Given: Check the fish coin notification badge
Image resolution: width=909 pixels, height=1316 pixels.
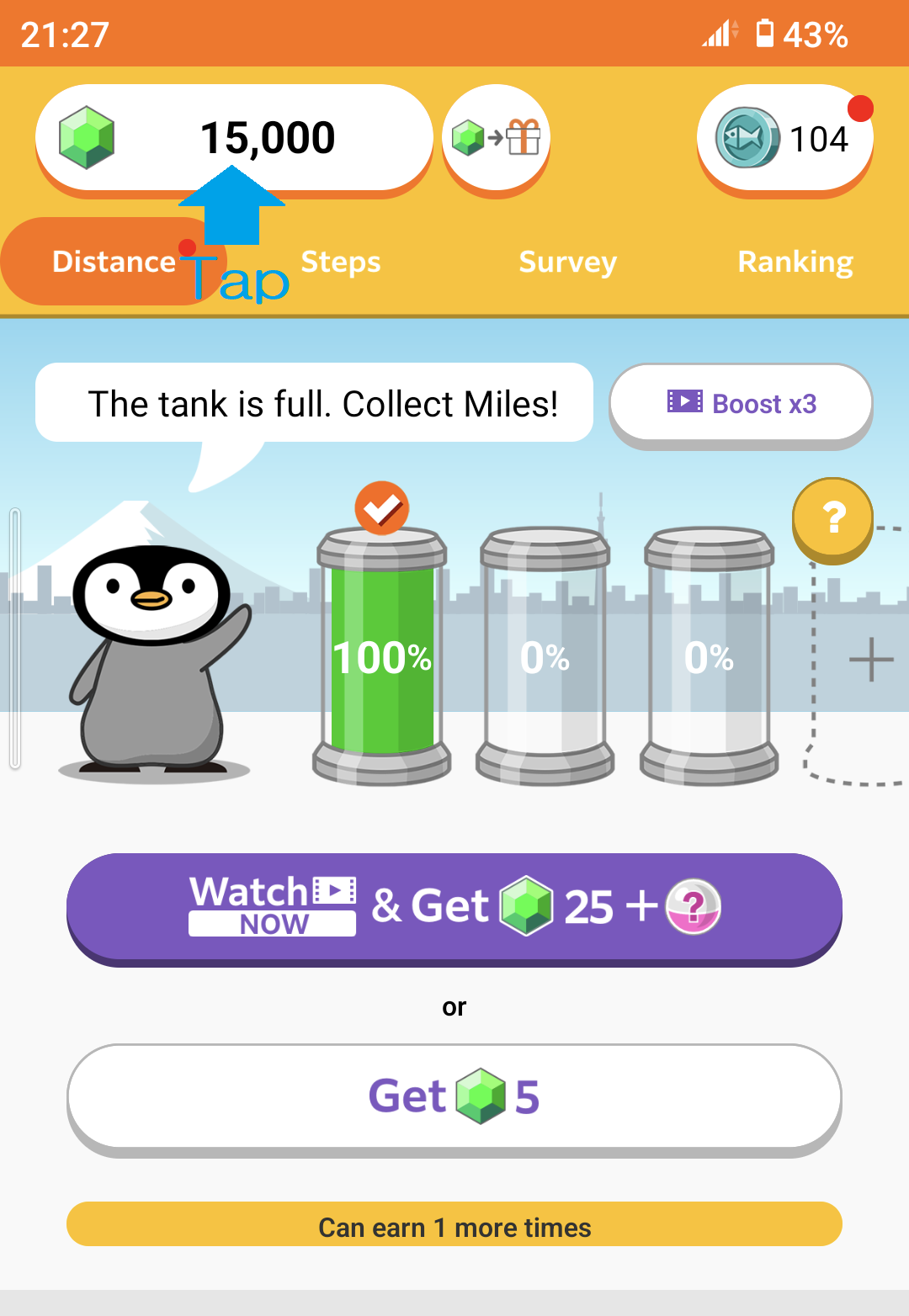Looking at the screenshot, I should (x=860, y=108).
